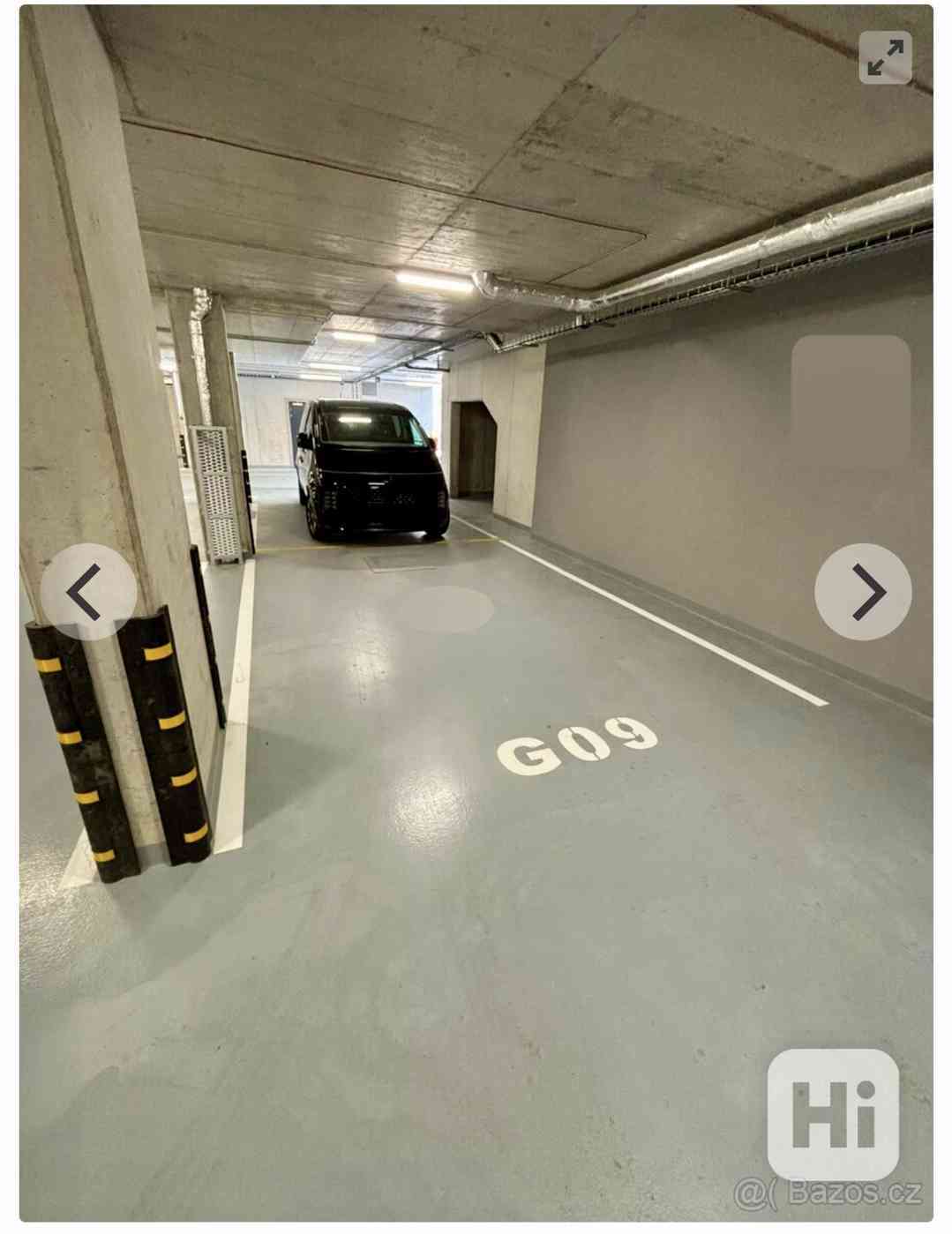Expand the photo to fullscreen
952x1234 pixels.
point(885,58)
